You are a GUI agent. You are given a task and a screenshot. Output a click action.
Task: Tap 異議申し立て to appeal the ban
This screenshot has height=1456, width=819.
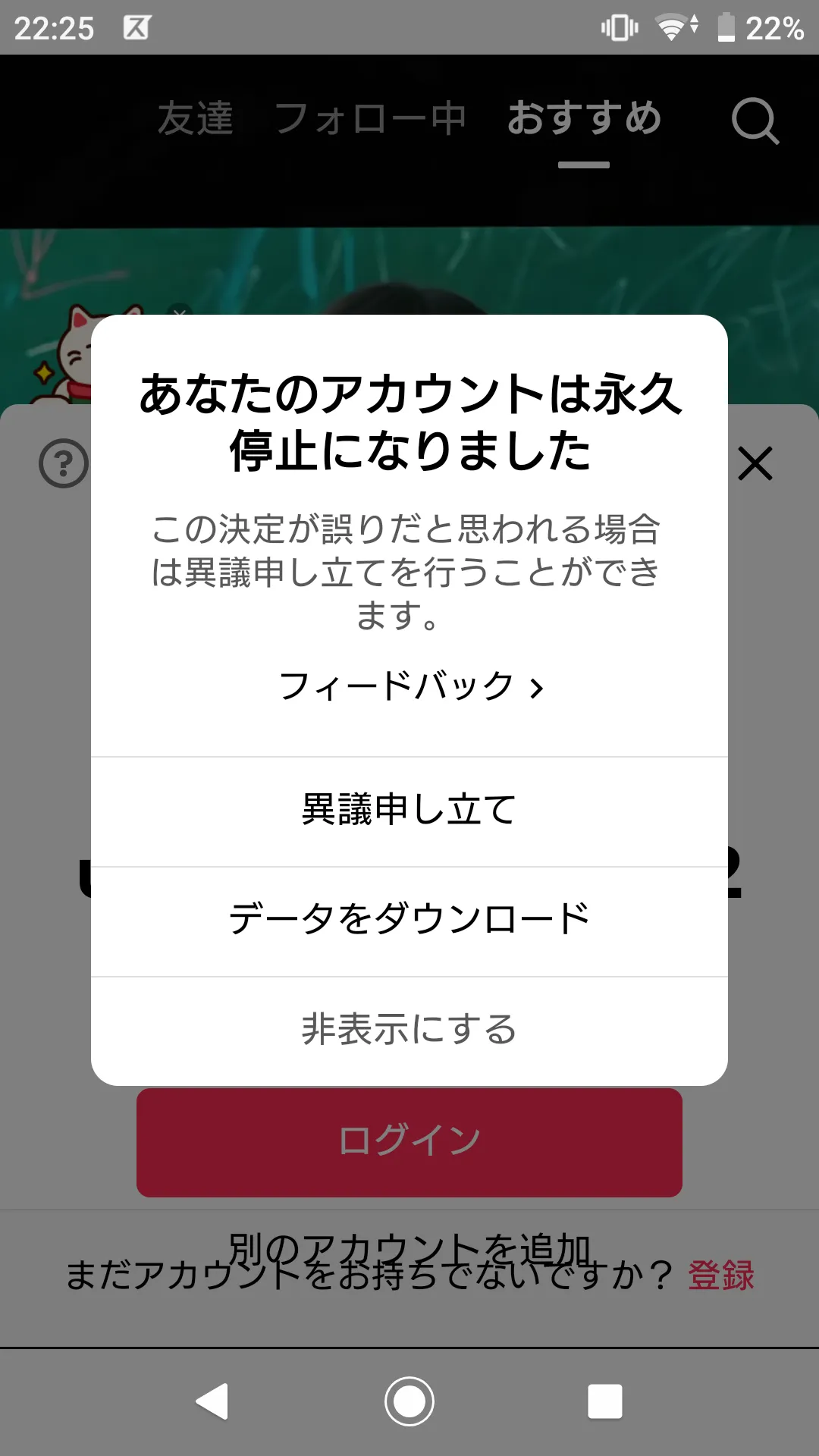pos(409,811)
